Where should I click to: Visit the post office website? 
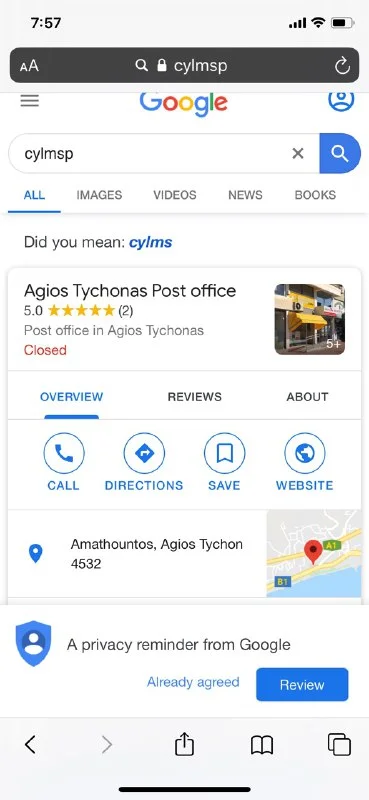(x=305, y=462)
